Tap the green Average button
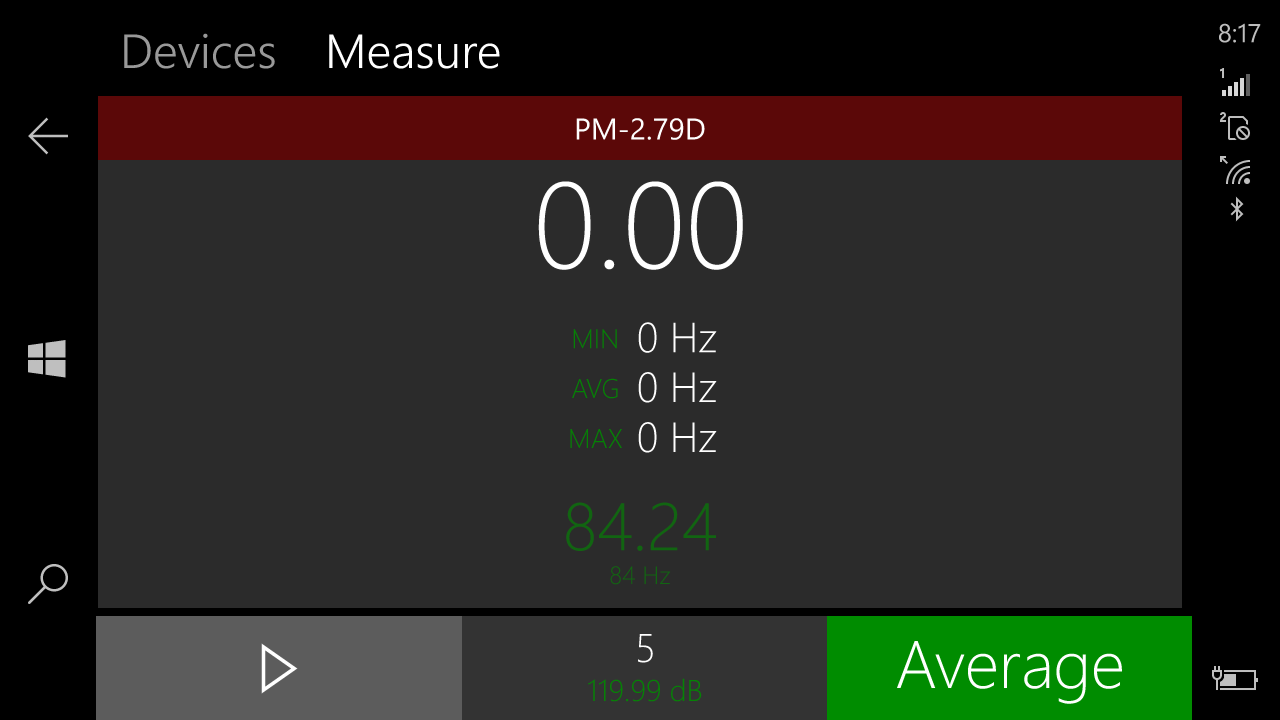1280x720 pixels. pyautogui.click(x=1009, y=668)
